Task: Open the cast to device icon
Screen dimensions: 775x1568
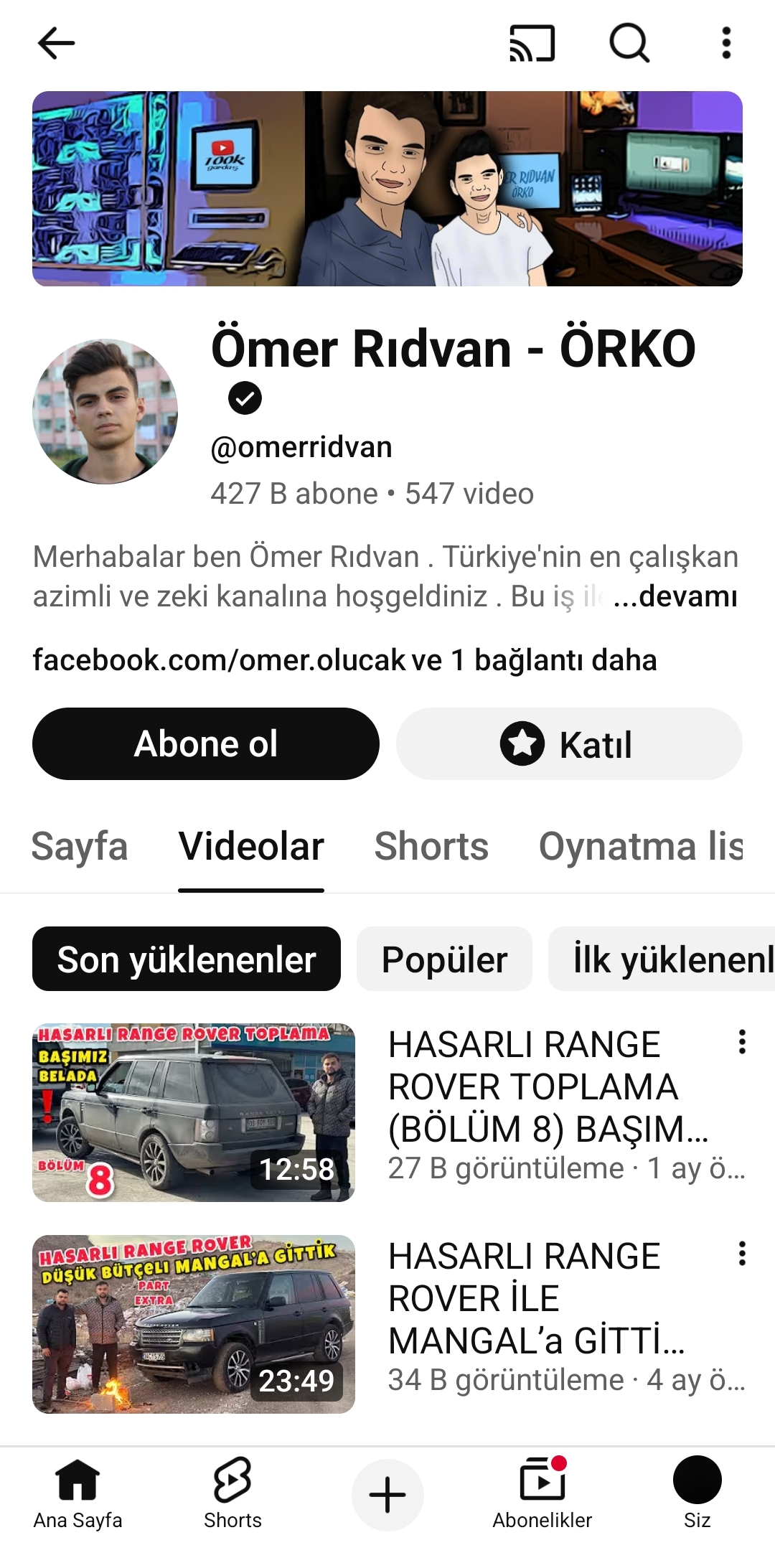Action: 532,43
